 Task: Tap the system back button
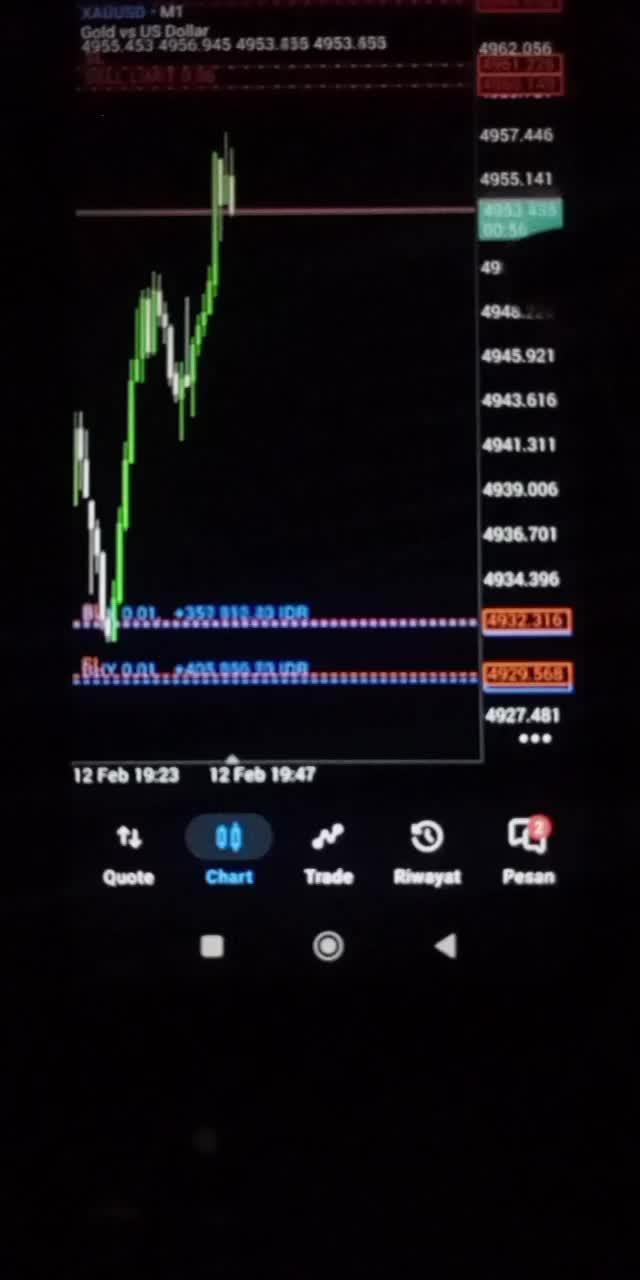[445, 946]
